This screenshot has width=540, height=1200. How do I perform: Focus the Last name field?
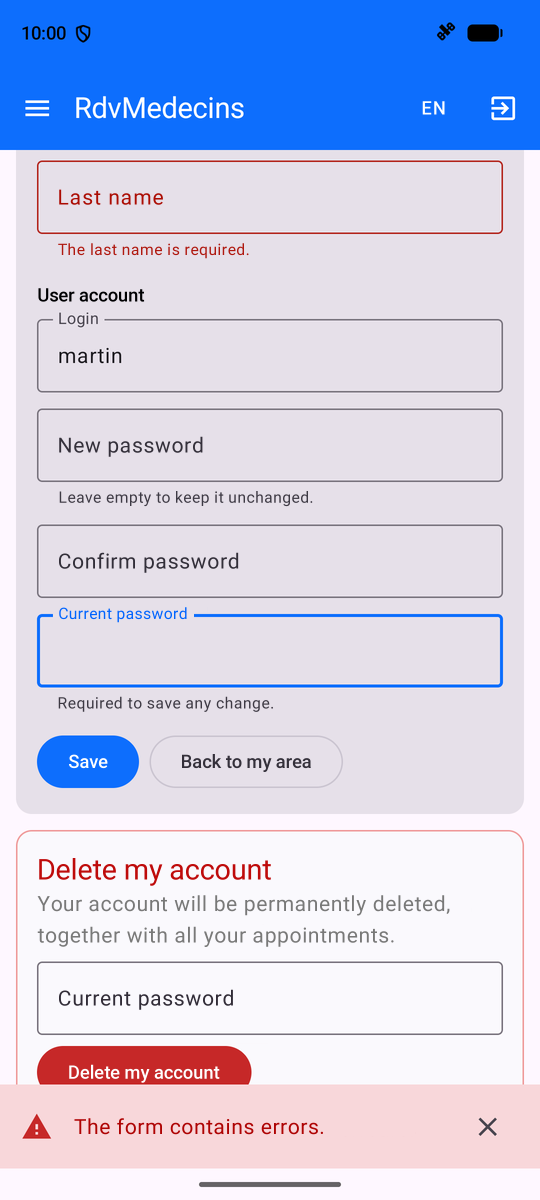(x=270, y=197)
